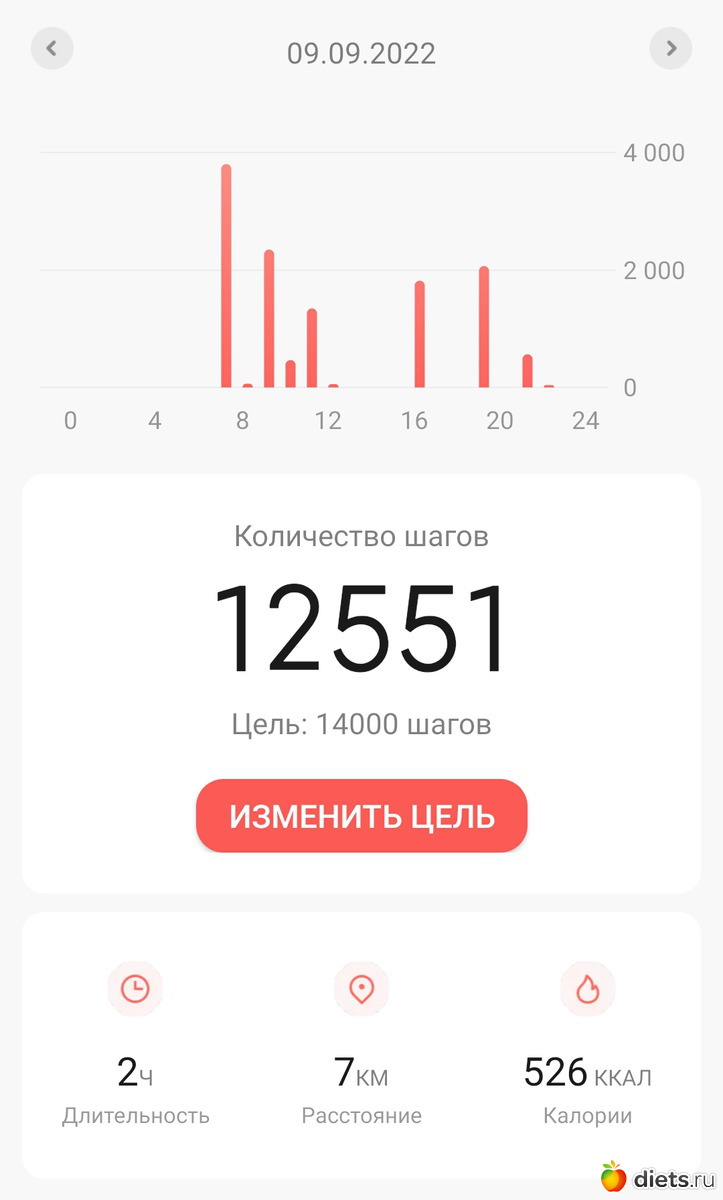Tap the ИЗМЕНИТЬ ЦЕЛЬ button

[361, 816]
